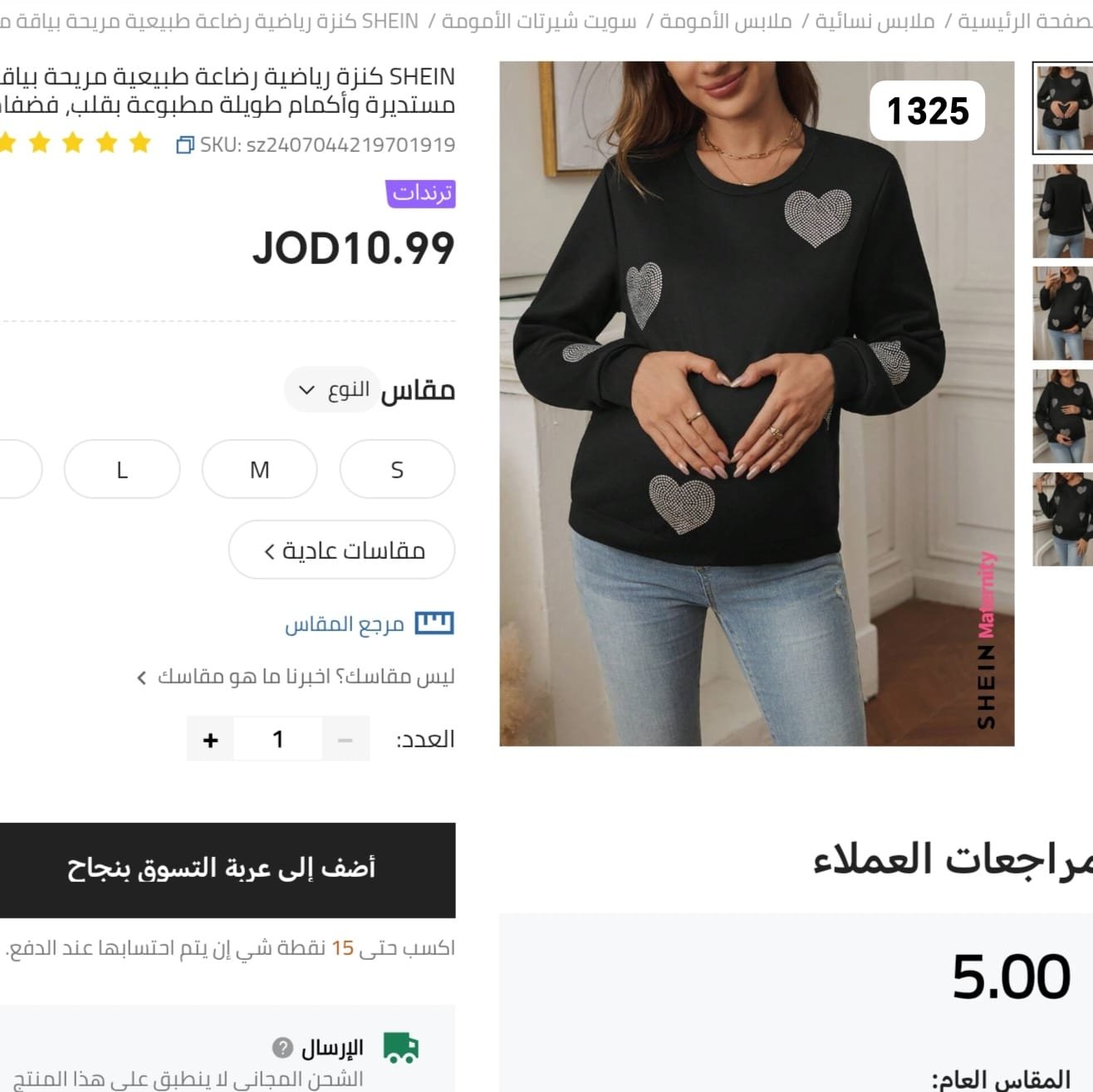Open the الإرسال shipping help icon

coord(282,1047)
